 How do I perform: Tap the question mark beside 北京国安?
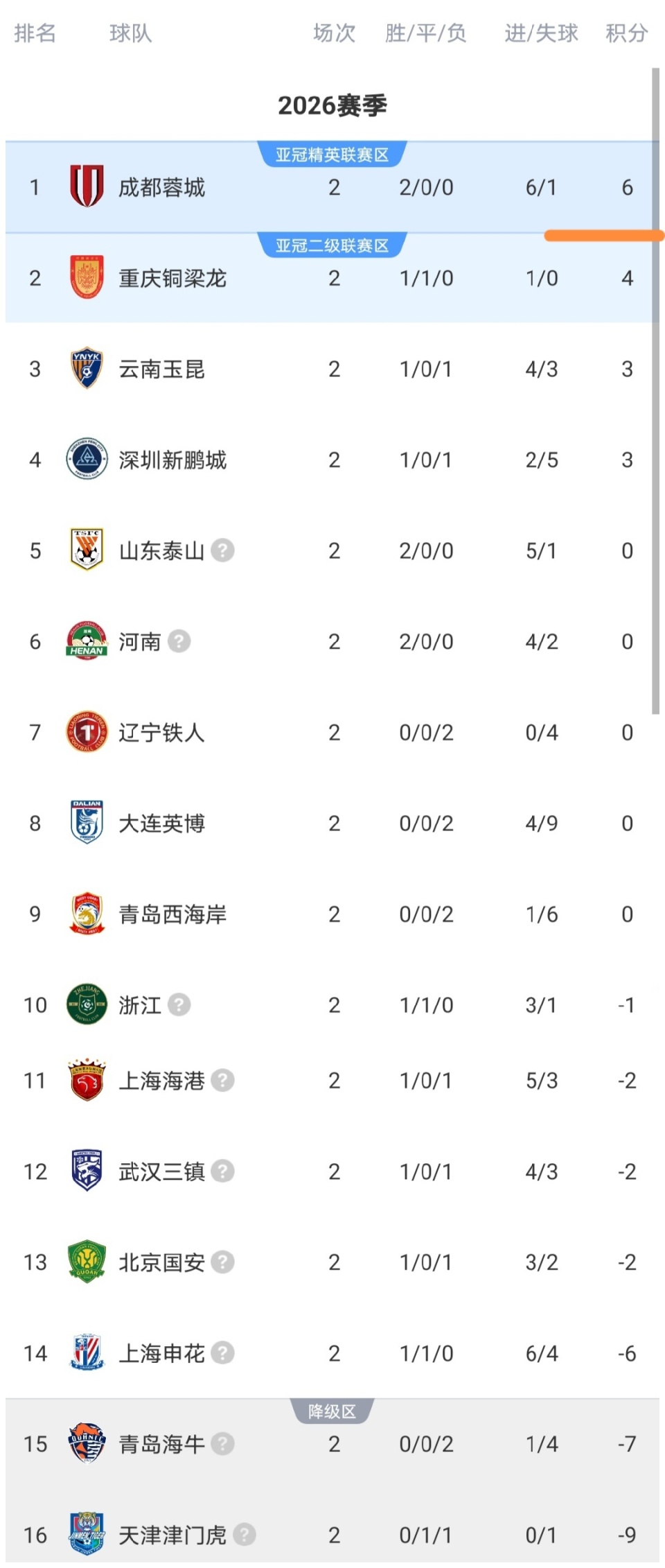click(222, 1262)
